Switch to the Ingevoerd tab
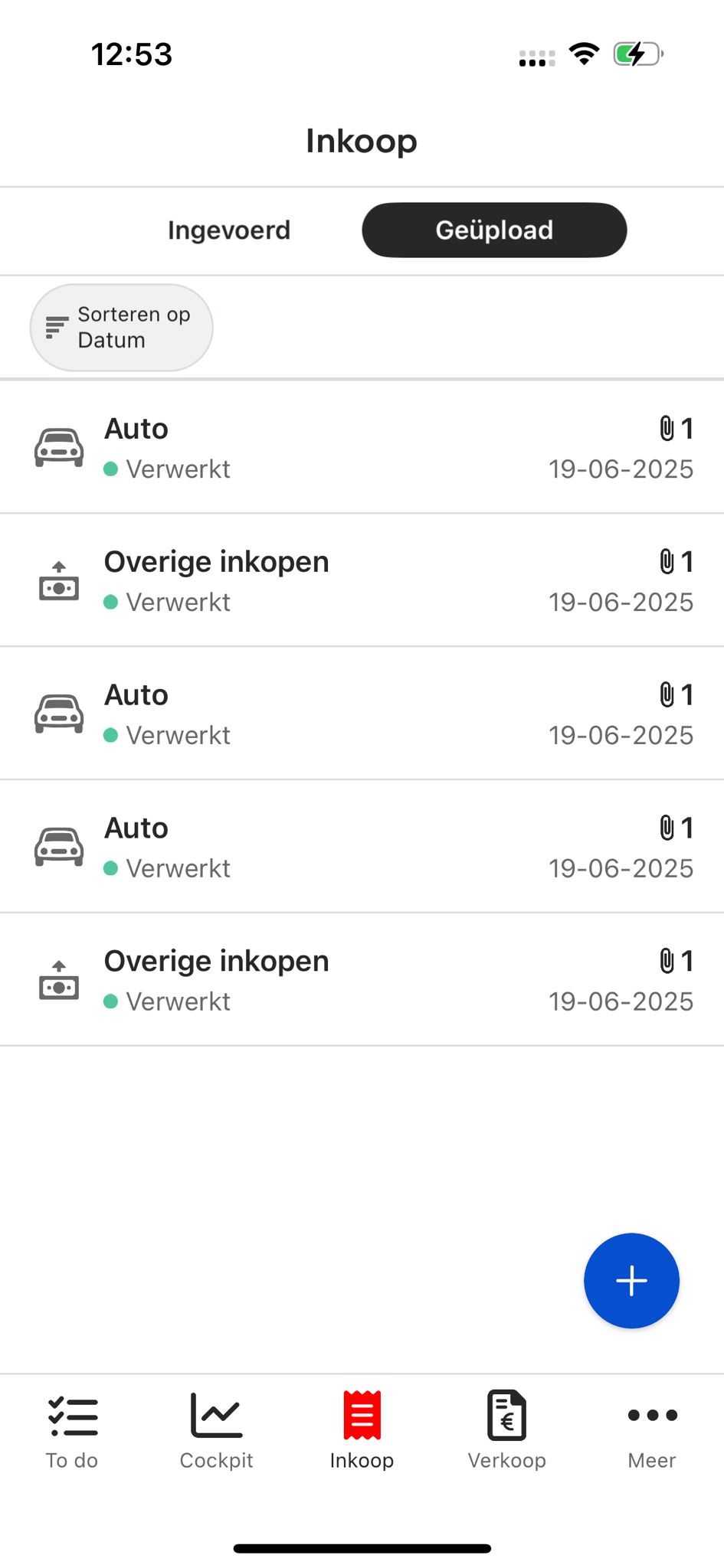The image size is (724, 1568). coord(229,230)
